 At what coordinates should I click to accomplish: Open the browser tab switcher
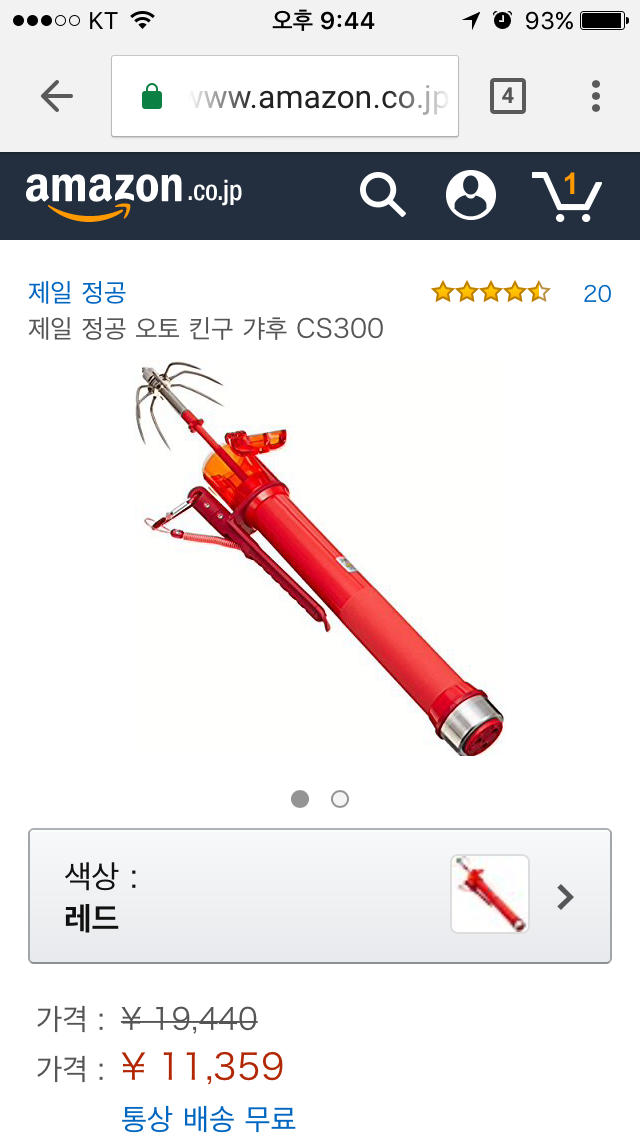[508, 96]
